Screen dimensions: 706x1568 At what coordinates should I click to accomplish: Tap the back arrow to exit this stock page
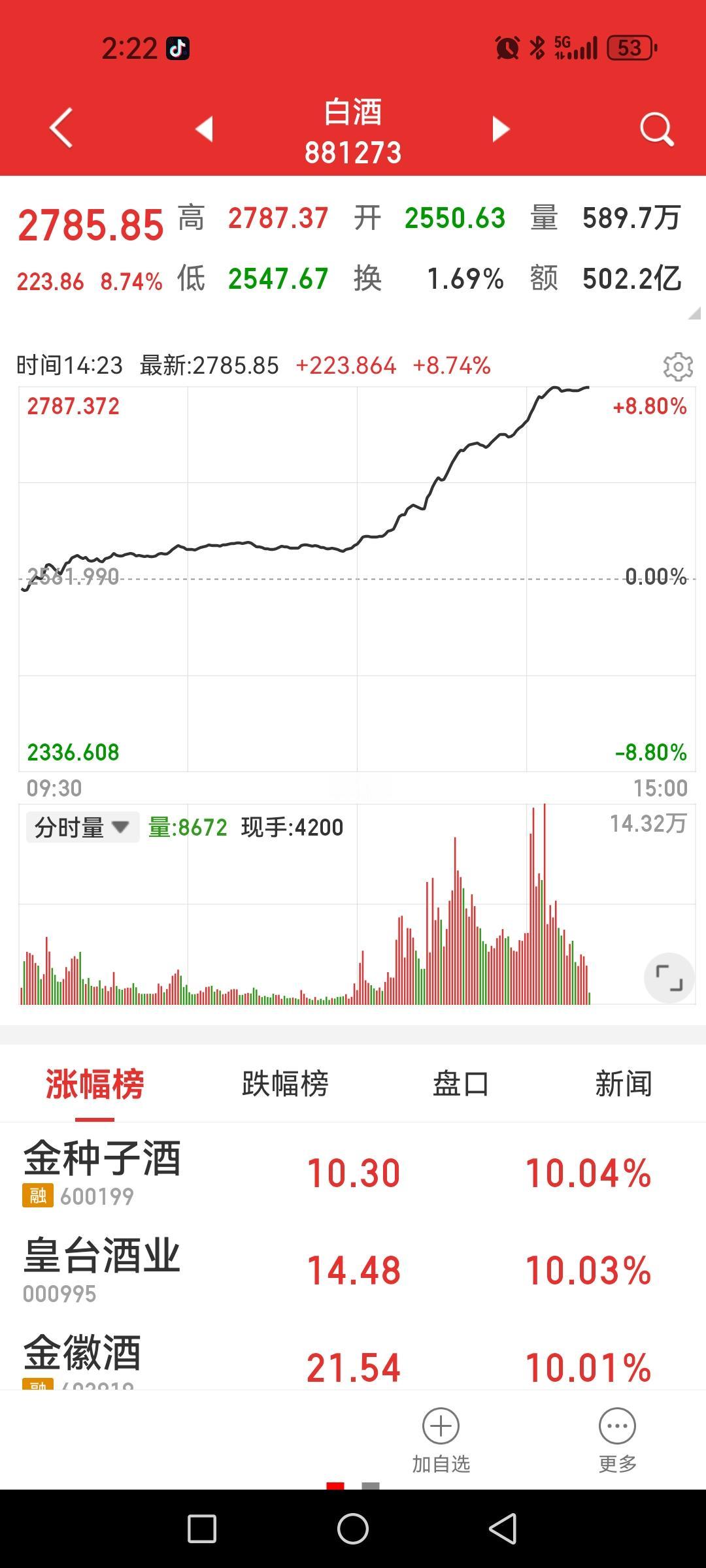tap(59, 128)
